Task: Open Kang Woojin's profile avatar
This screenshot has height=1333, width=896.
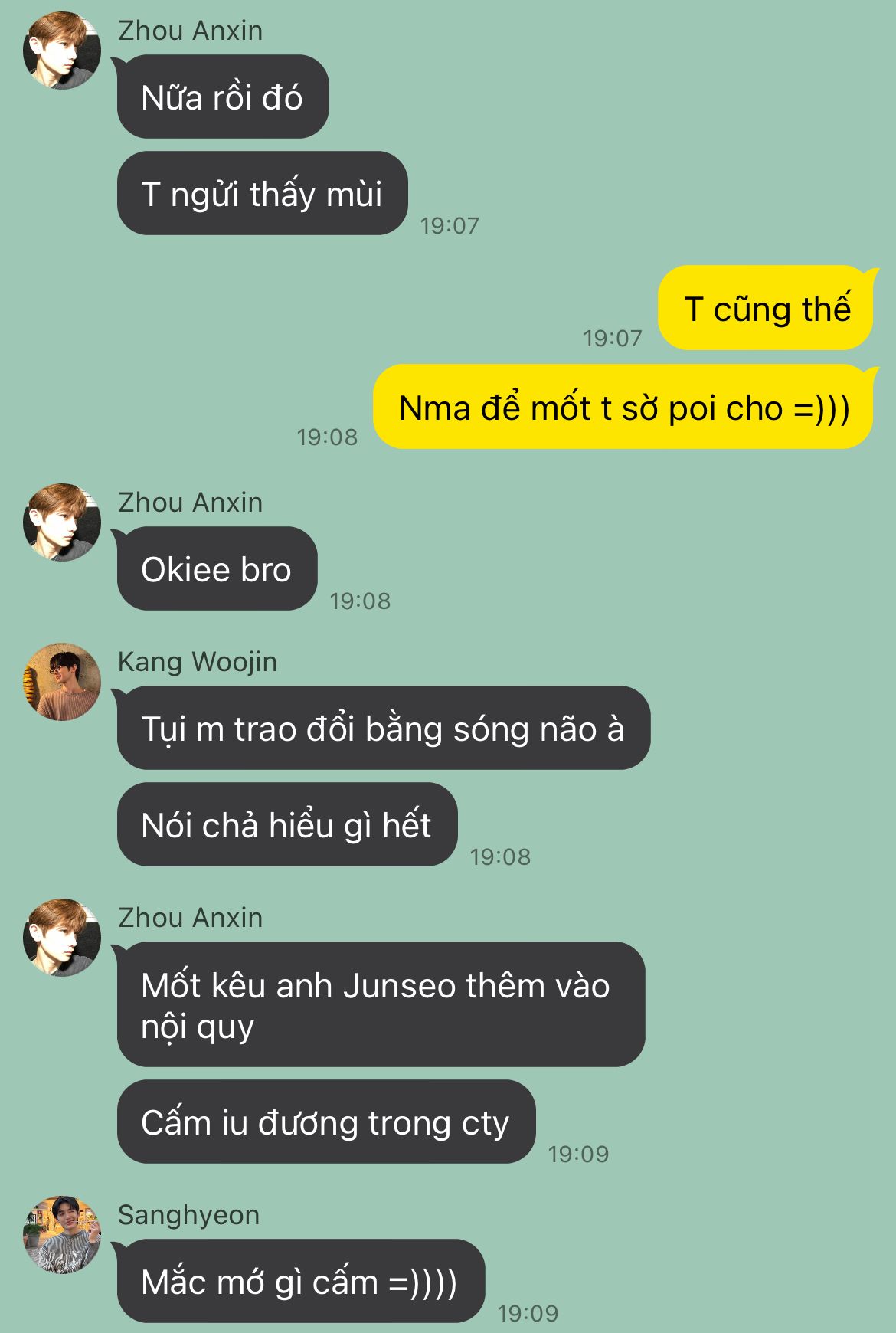Action: pos(62,682)
